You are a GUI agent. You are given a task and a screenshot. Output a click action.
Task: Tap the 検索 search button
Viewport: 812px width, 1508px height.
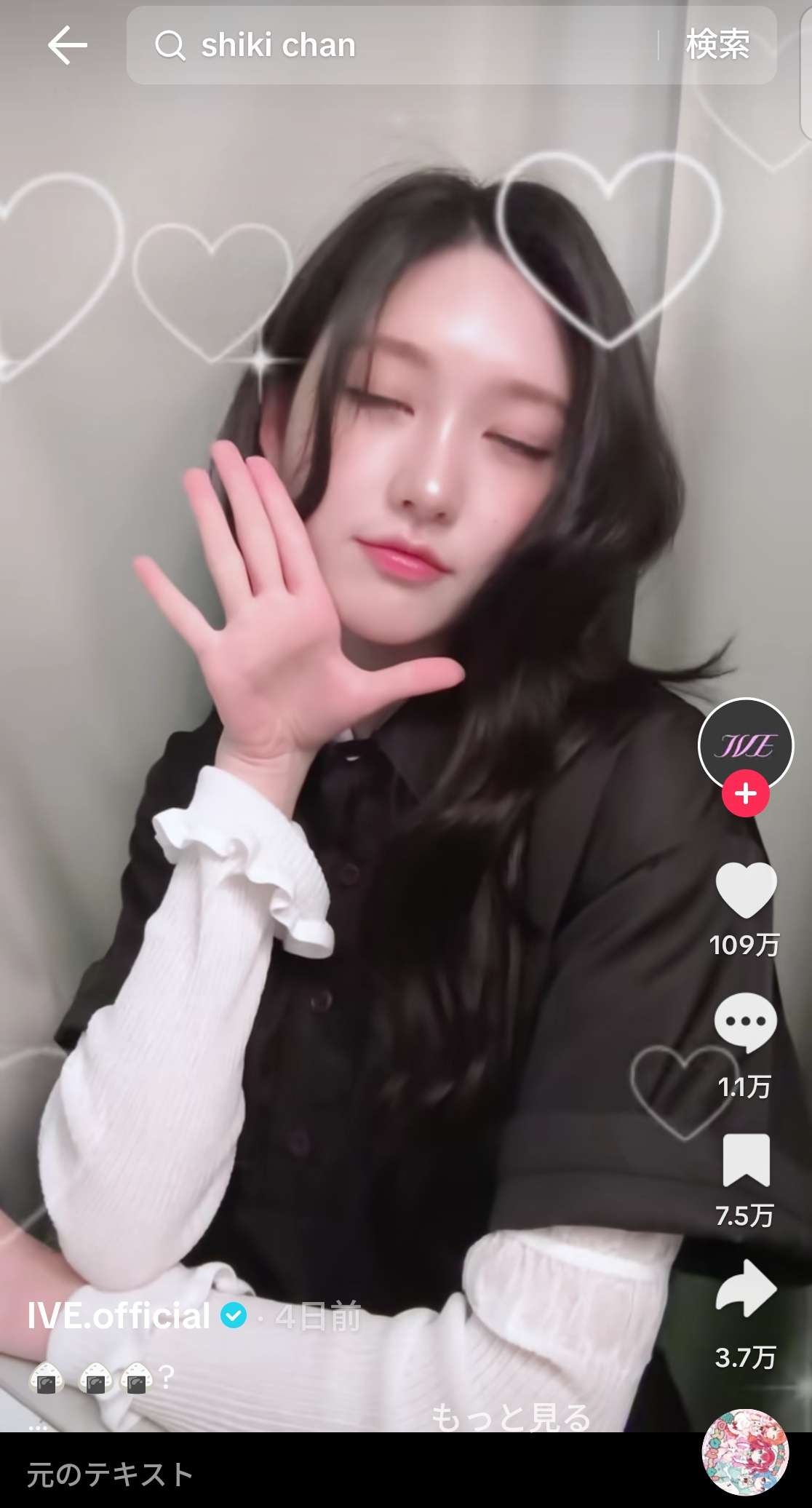tap(717, 45)
